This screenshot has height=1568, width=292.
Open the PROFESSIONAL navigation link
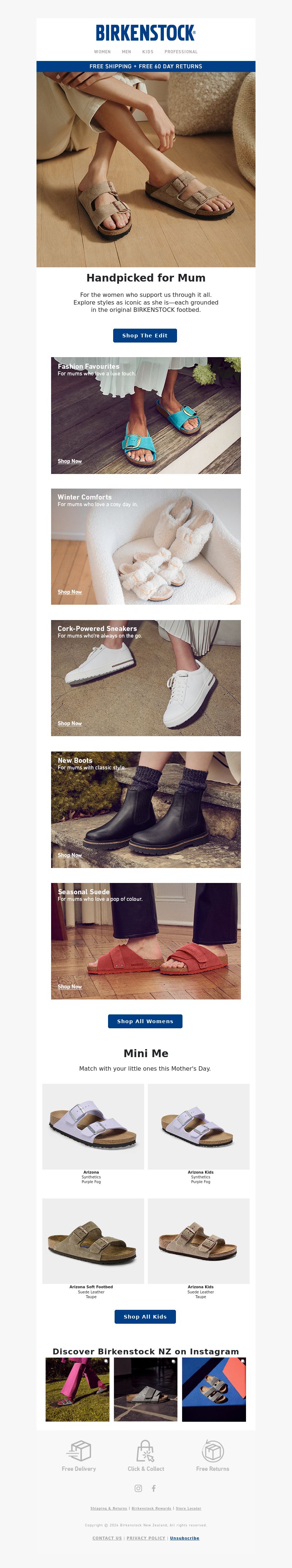pos(181,52)
